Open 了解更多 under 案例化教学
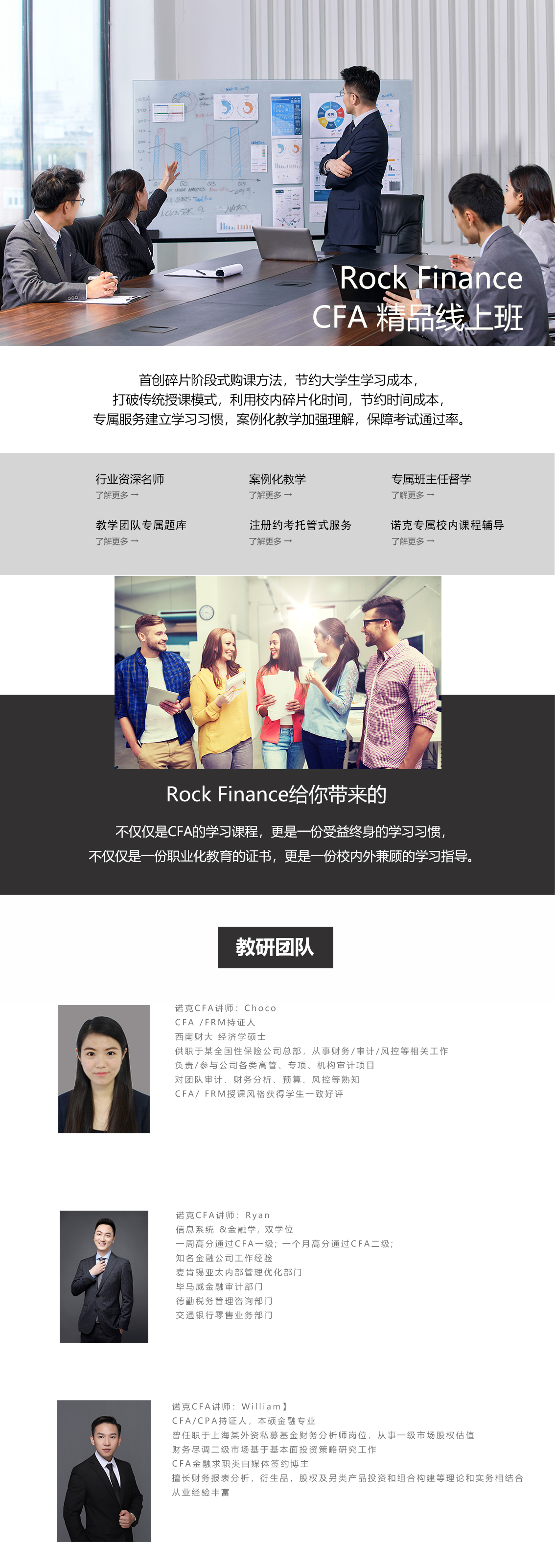555x1568 pixels. [x=270, y=495]
